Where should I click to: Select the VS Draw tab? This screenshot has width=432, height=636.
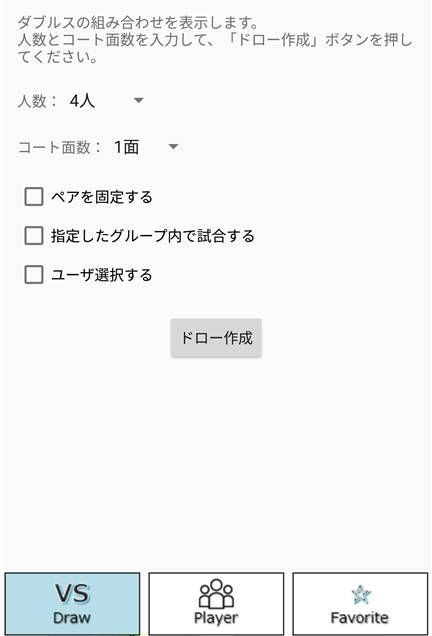72,604
